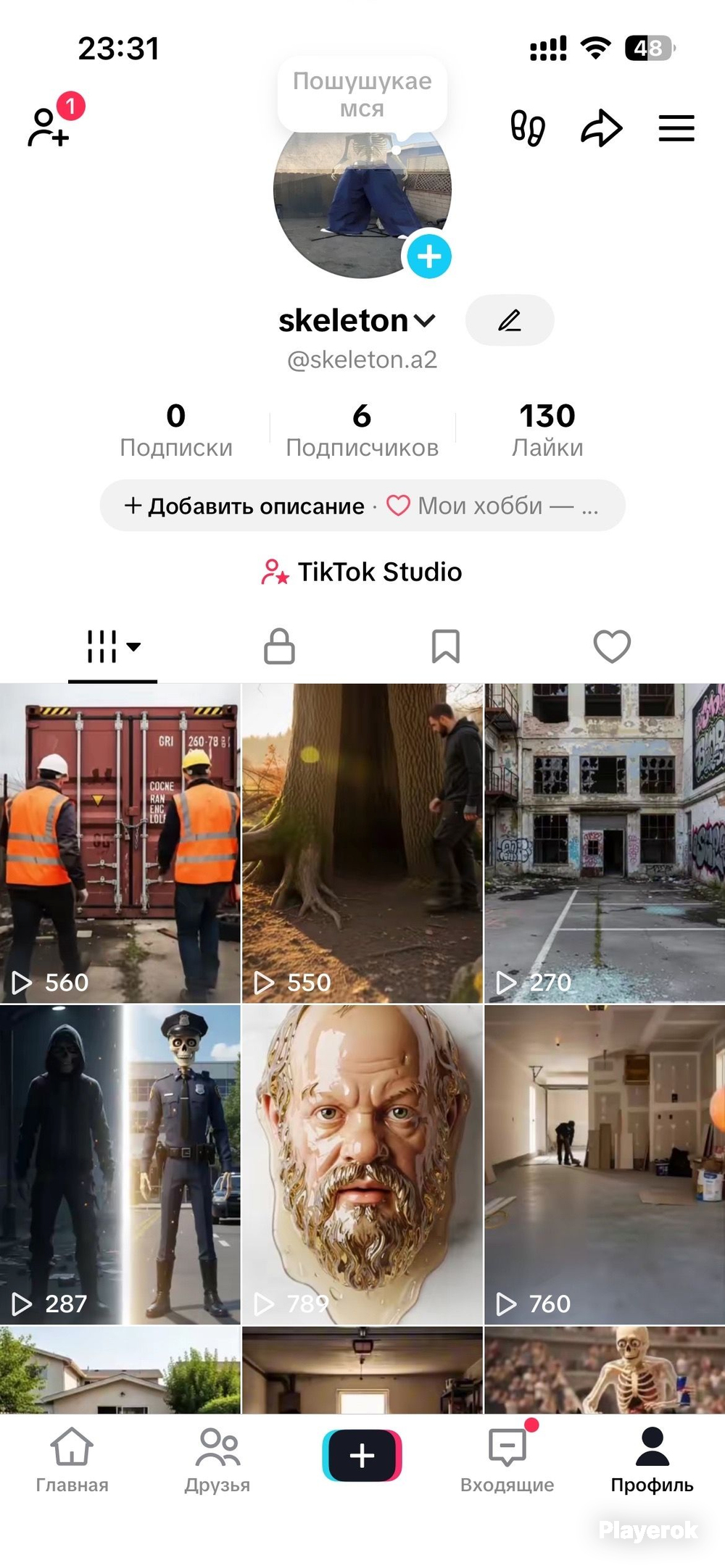Edit profile with the pencil button
The height and width of the screenshot is (1568, 725).
(x=510, y=320)
